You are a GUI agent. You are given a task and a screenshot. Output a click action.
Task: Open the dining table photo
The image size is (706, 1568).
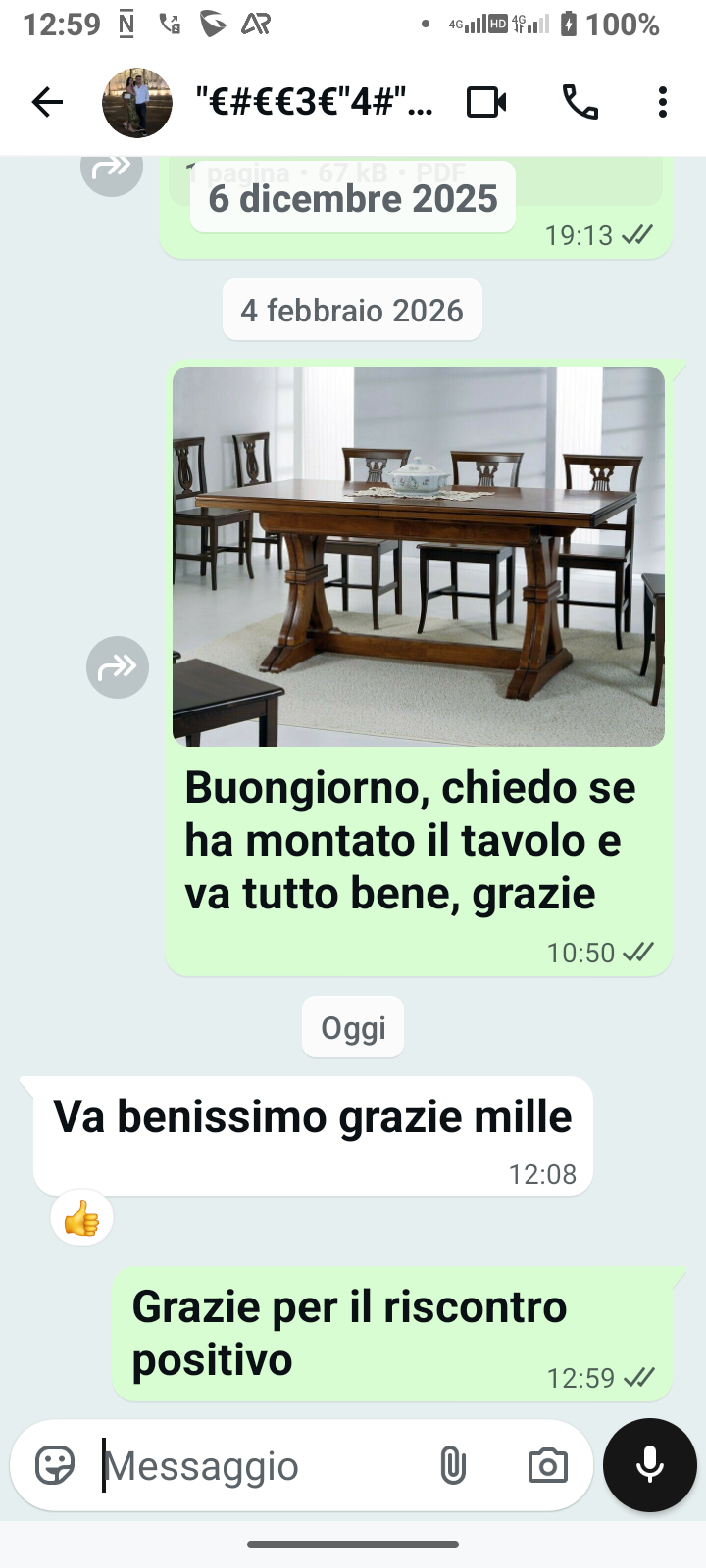click(x=419, y=556)
